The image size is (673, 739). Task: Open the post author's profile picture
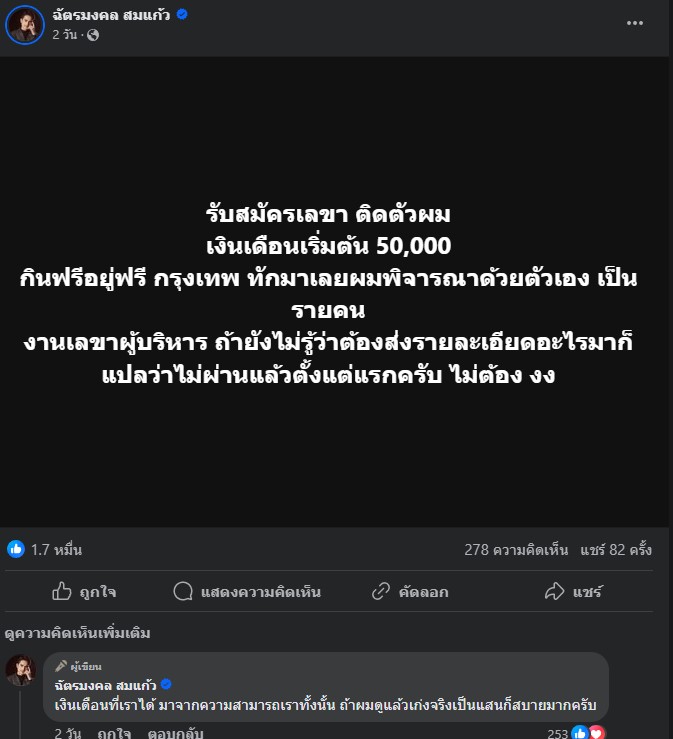24,25
